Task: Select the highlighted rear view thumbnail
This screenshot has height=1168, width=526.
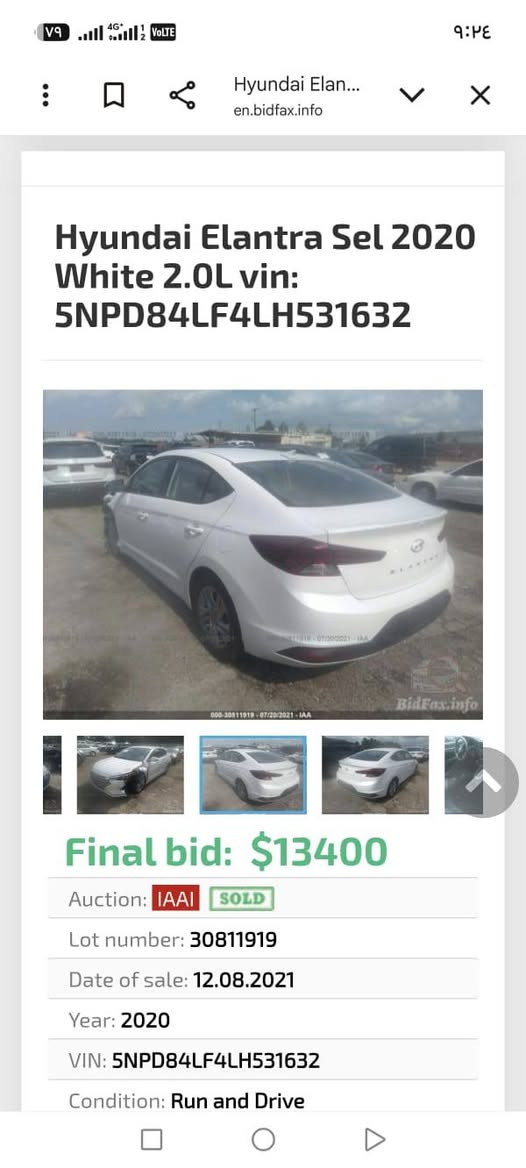Action: pos(253,775)
